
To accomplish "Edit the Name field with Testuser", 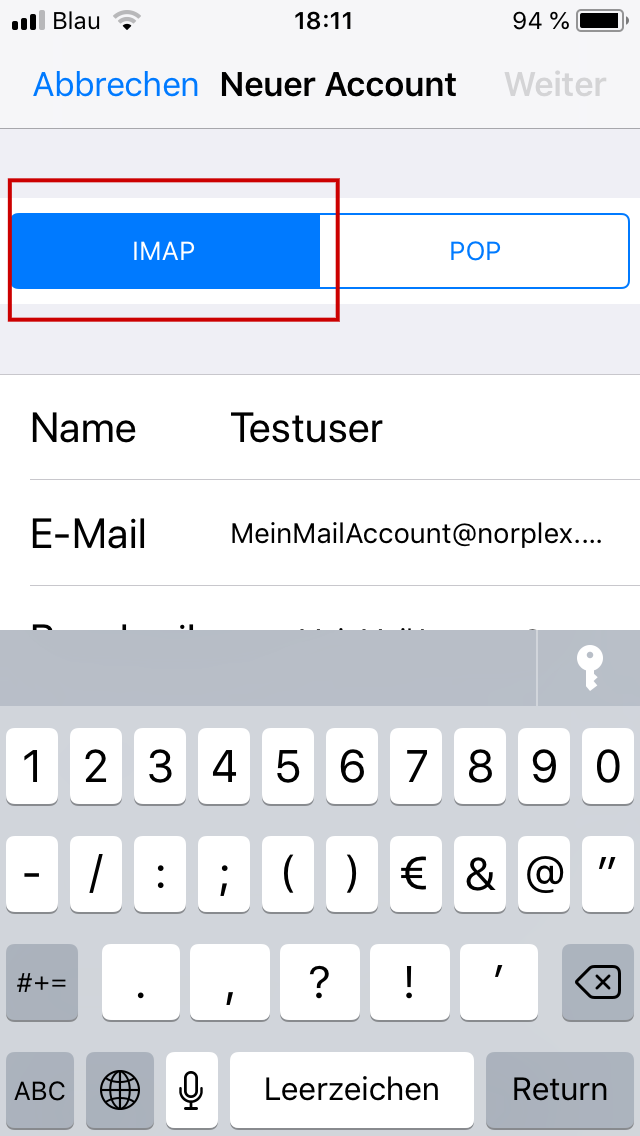I will 335,428.
